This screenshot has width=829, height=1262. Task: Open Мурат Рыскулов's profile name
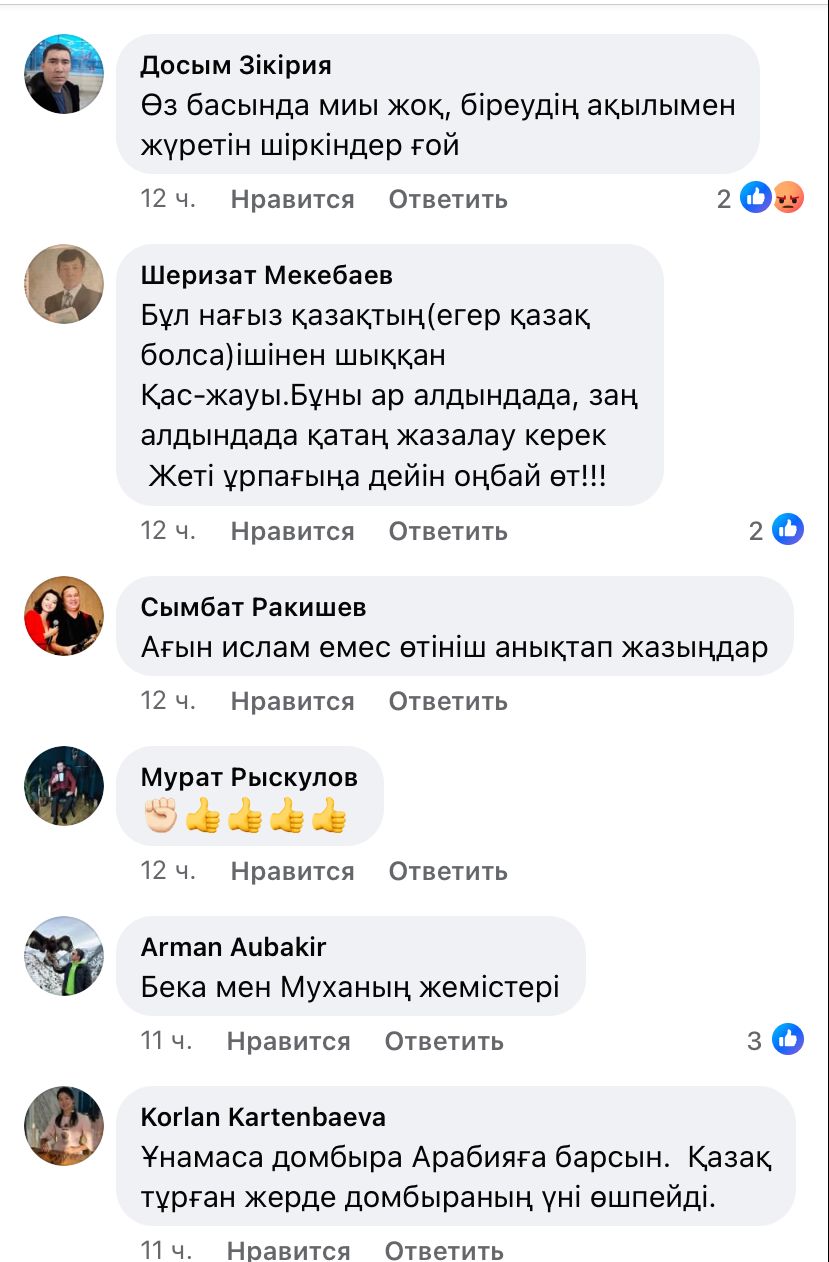pos(249,777)
